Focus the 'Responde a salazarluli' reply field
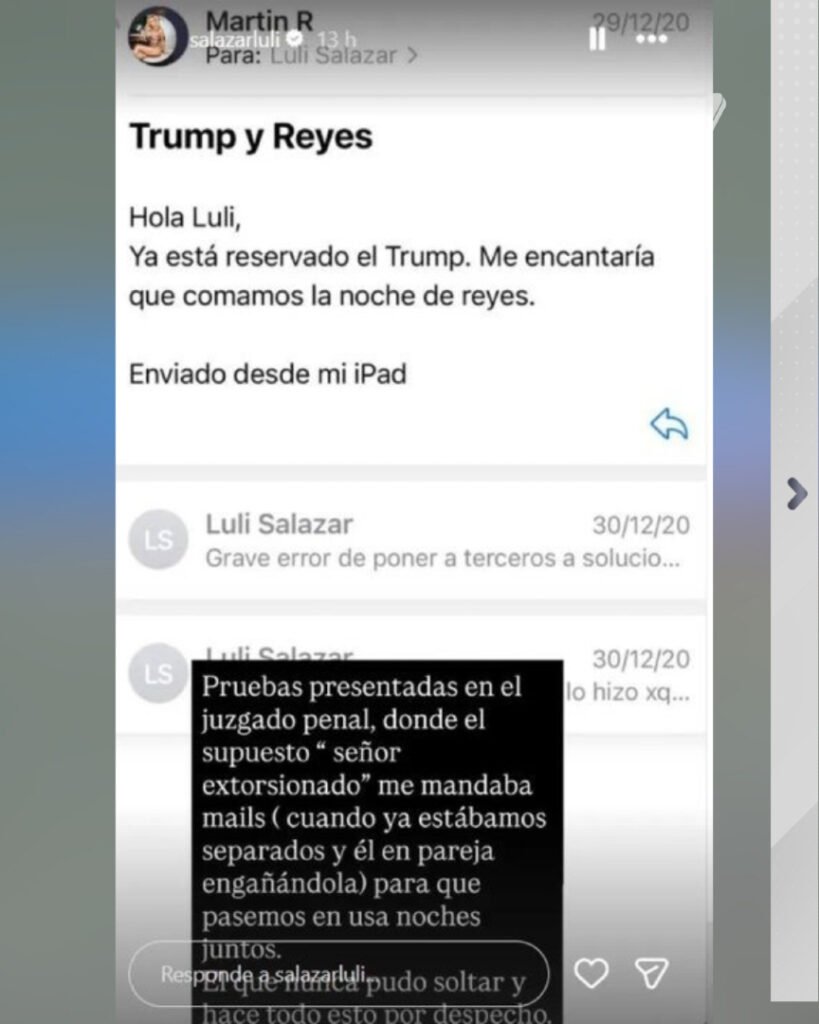The width and height of the screenshot is (819, 1024). (340, 973)
